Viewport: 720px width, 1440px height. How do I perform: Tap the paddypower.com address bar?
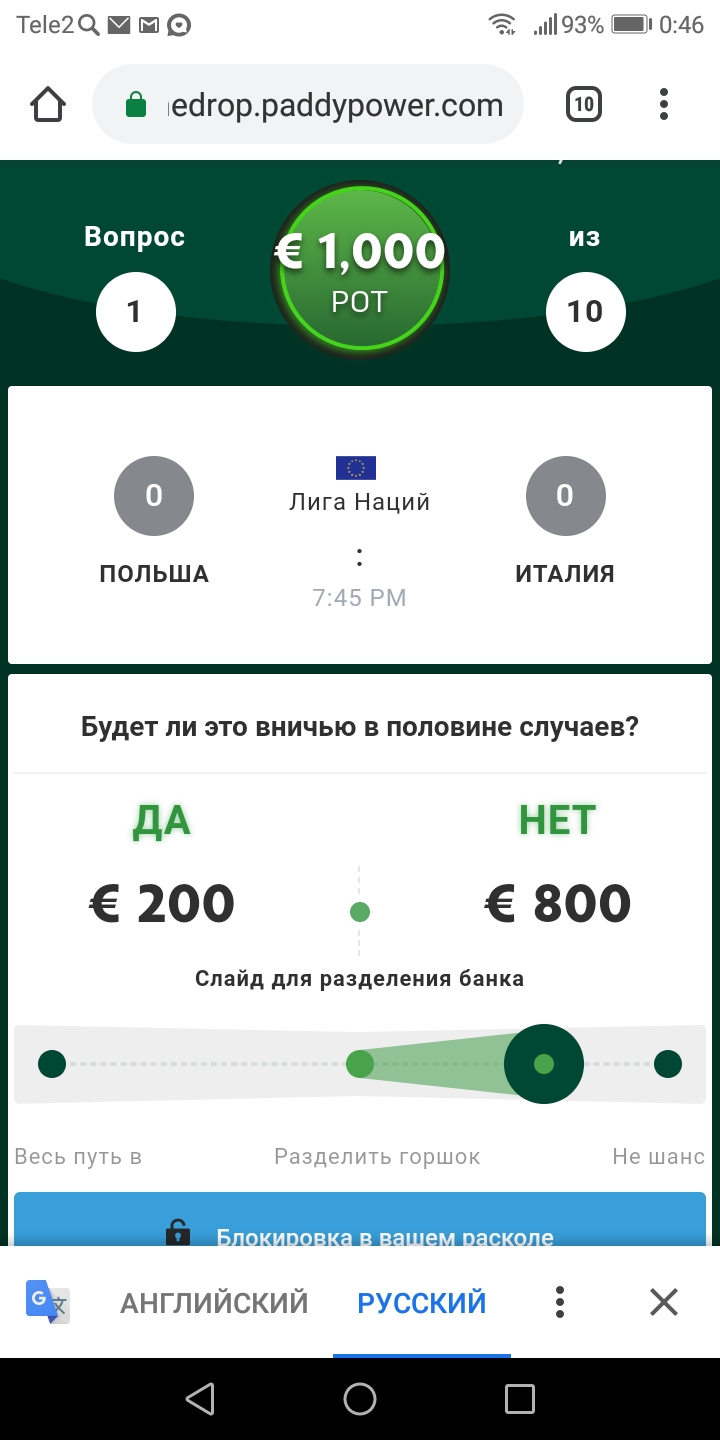[x=308, y=104]
